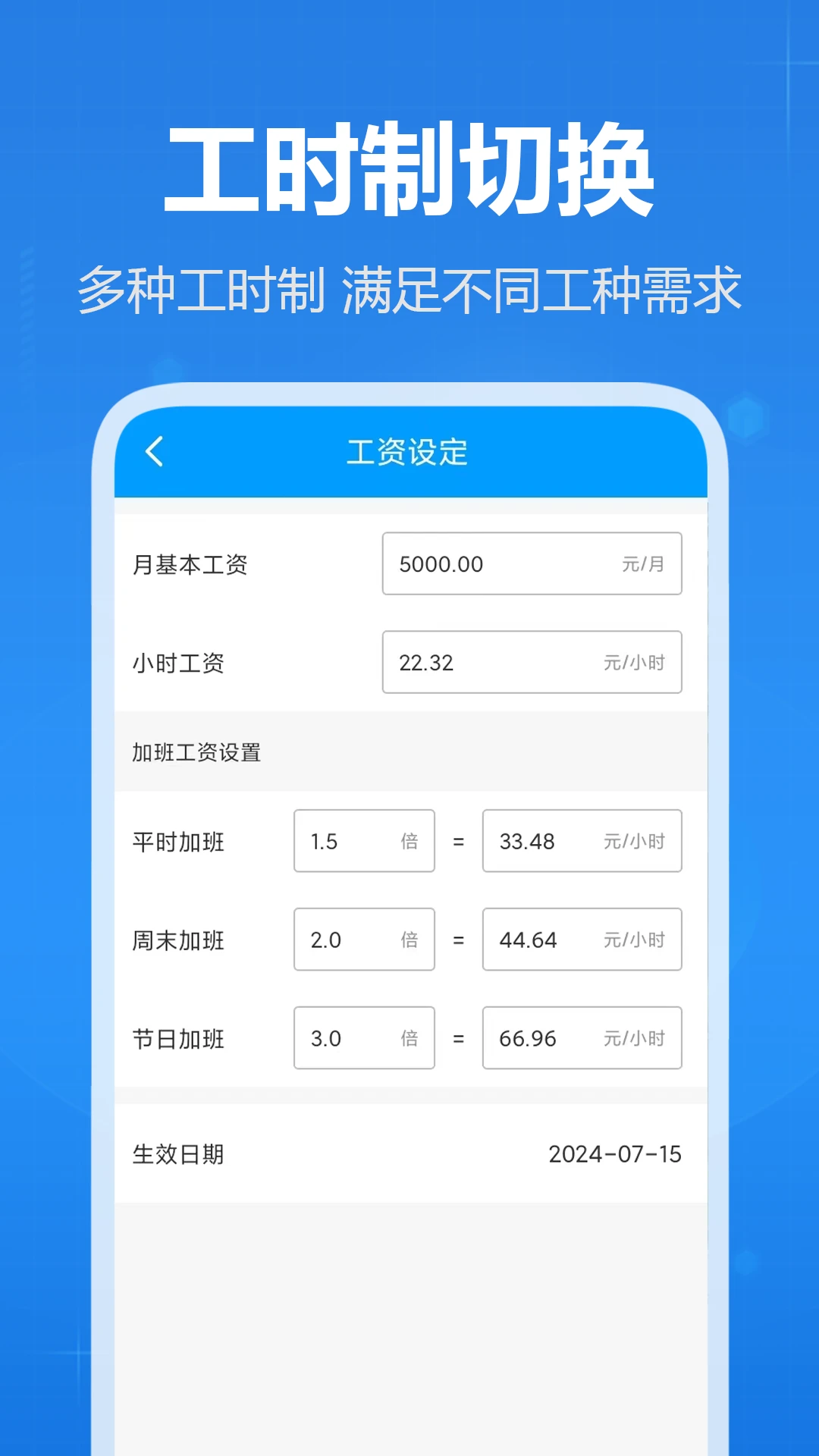Click the 平时加班 multiplier field showing 1.5

point(364,841)
